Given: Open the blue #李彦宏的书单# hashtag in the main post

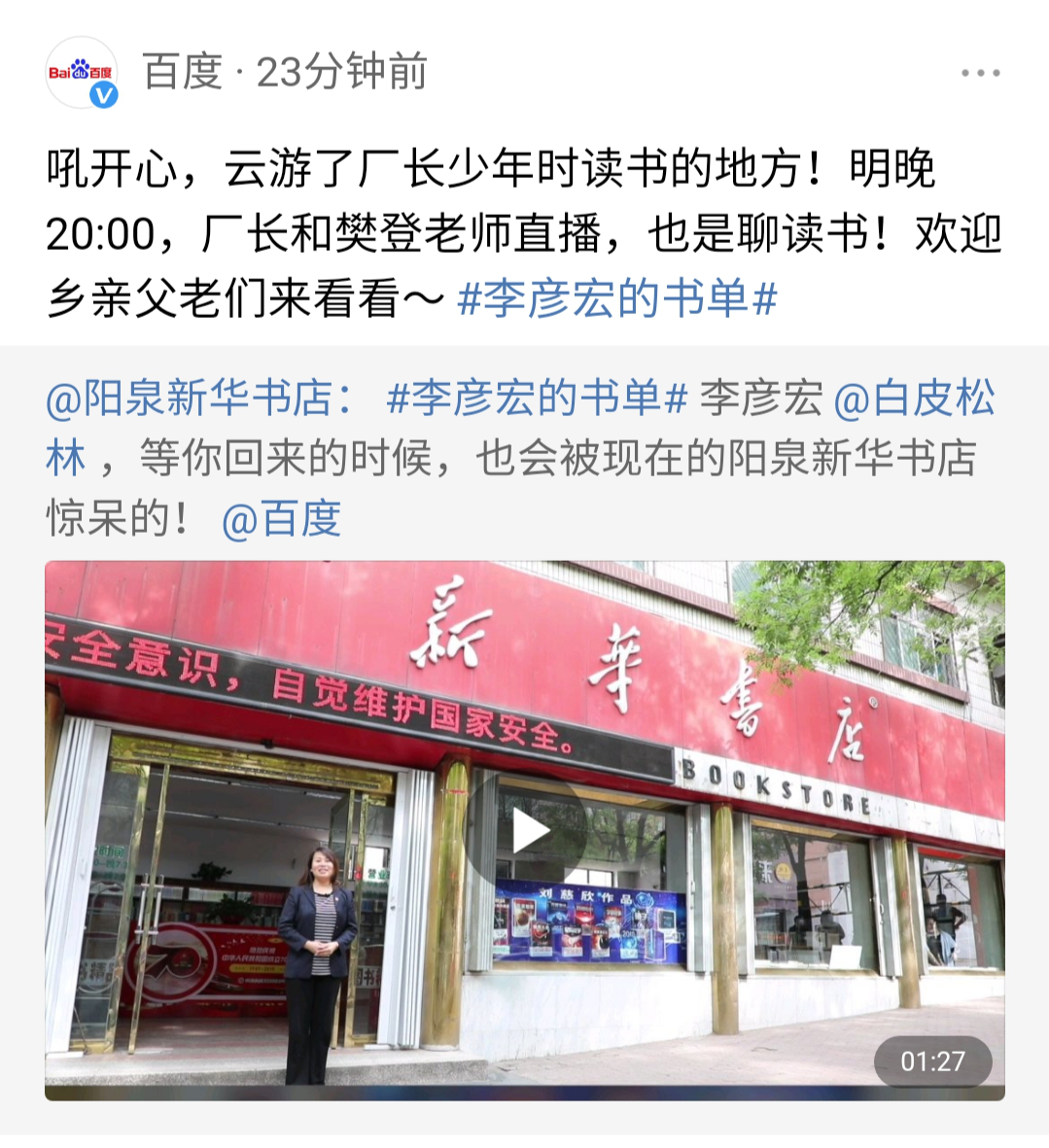Looking at the screenshot, I should [x=616, y=298].
